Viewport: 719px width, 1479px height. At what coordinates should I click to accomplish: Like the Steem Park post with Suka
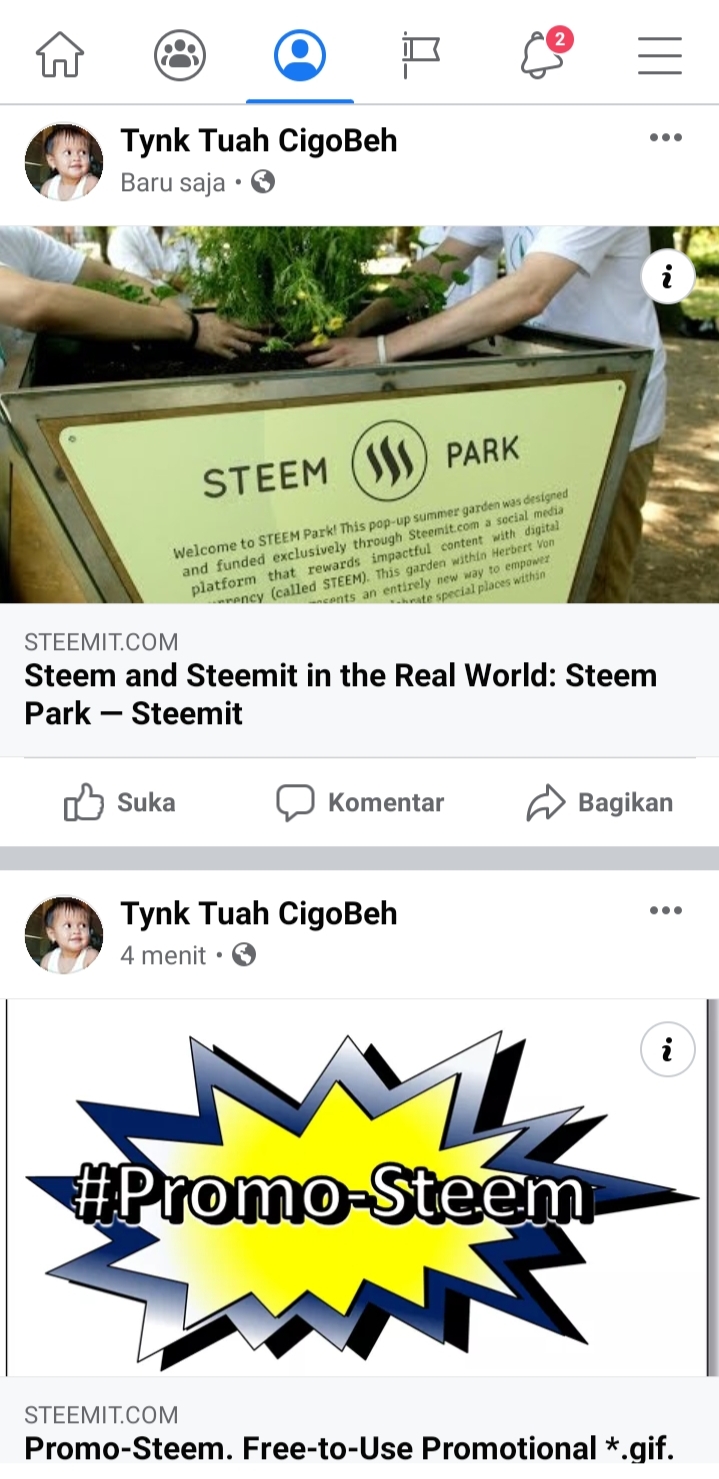pyautogui.click(x=120, y=802)
